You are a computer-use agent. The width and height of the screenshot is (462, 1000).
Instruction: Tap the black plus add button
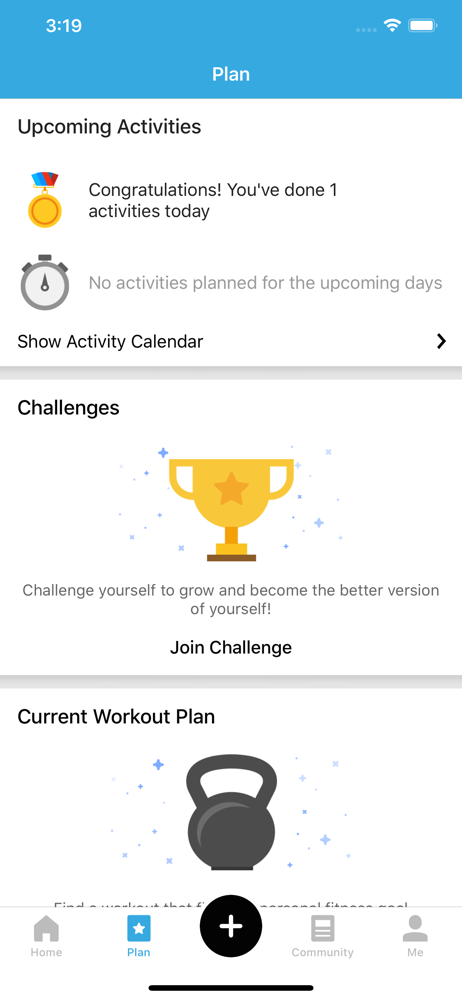(x=231, y=926)
